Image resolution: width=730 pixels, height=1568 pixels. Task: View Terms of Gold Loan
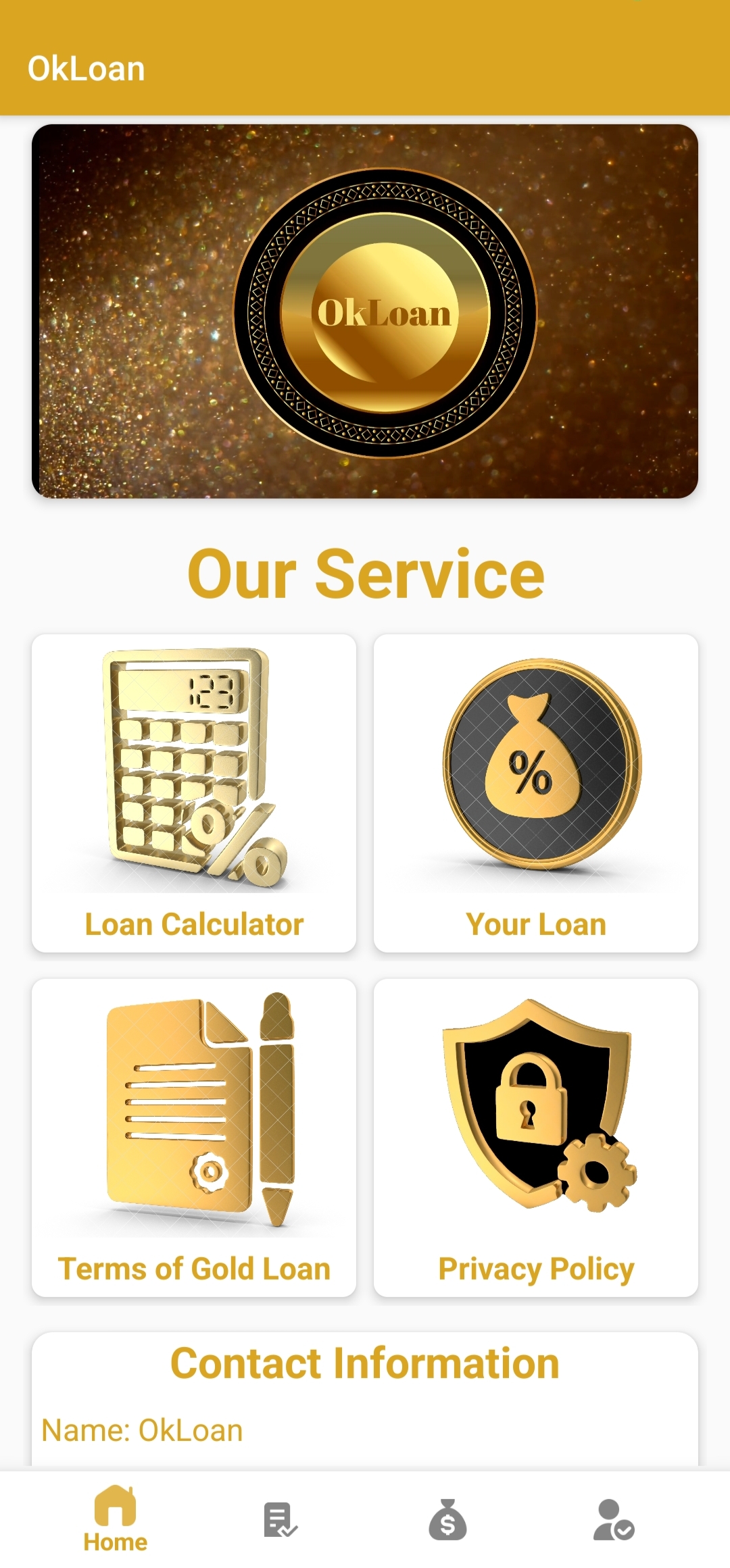coord(194,1138)
